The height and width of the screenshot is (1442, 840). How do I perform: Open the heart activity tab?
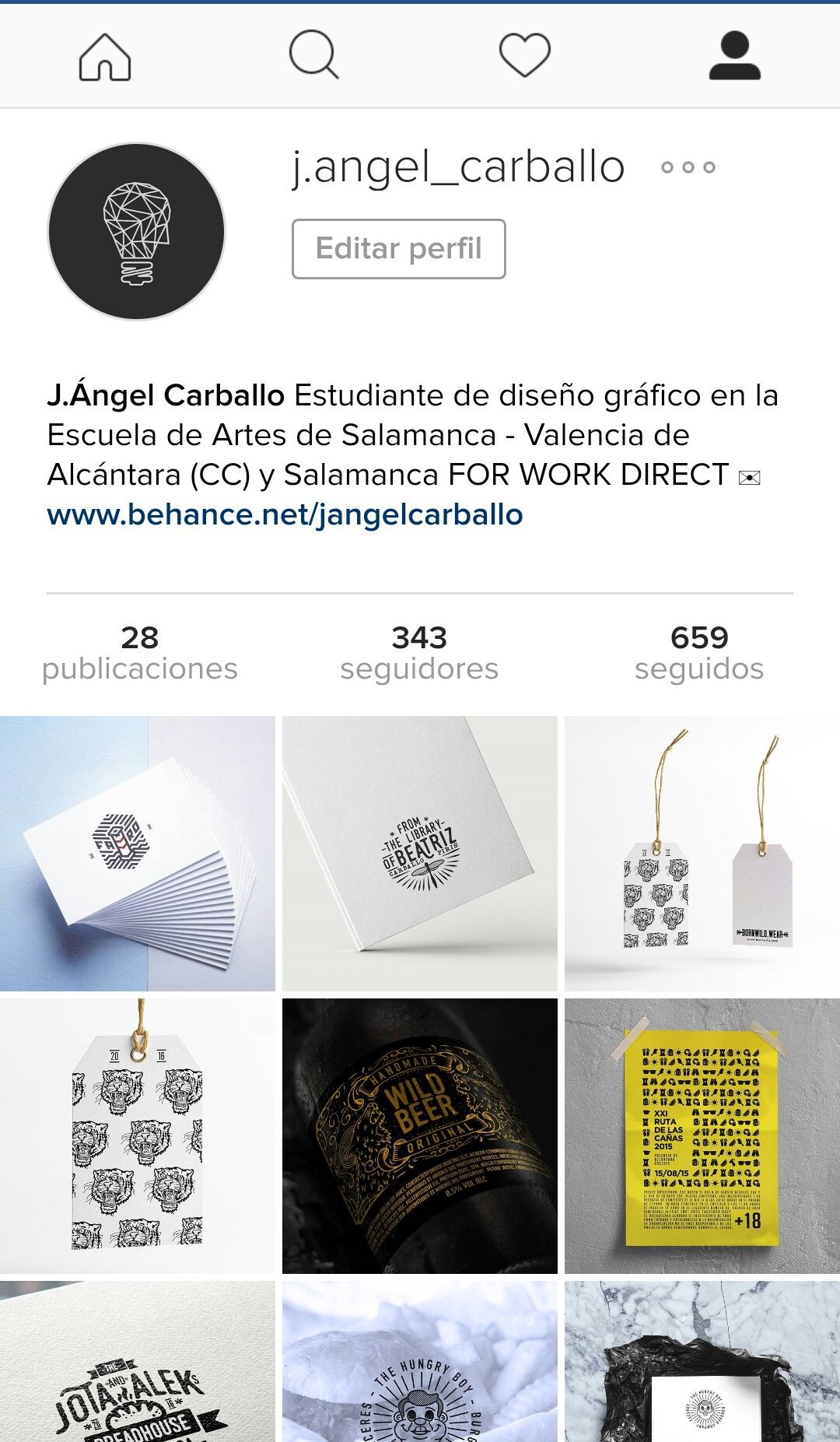[525, 54]
